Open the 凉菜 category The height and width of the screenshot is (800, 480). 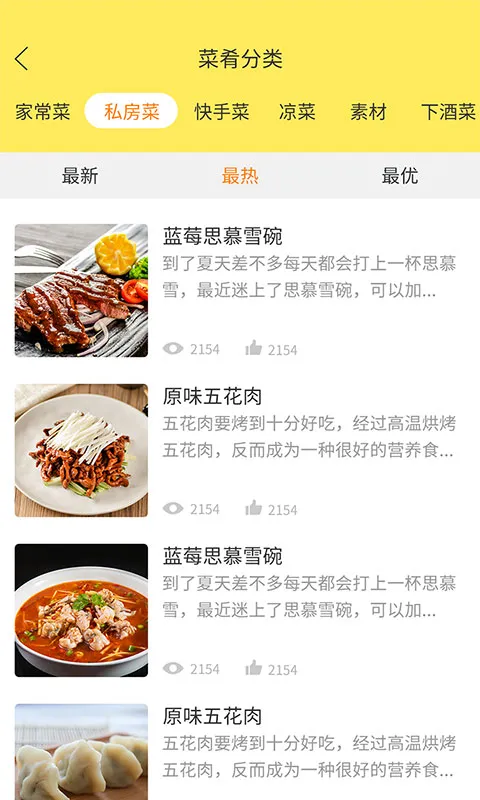297,112
